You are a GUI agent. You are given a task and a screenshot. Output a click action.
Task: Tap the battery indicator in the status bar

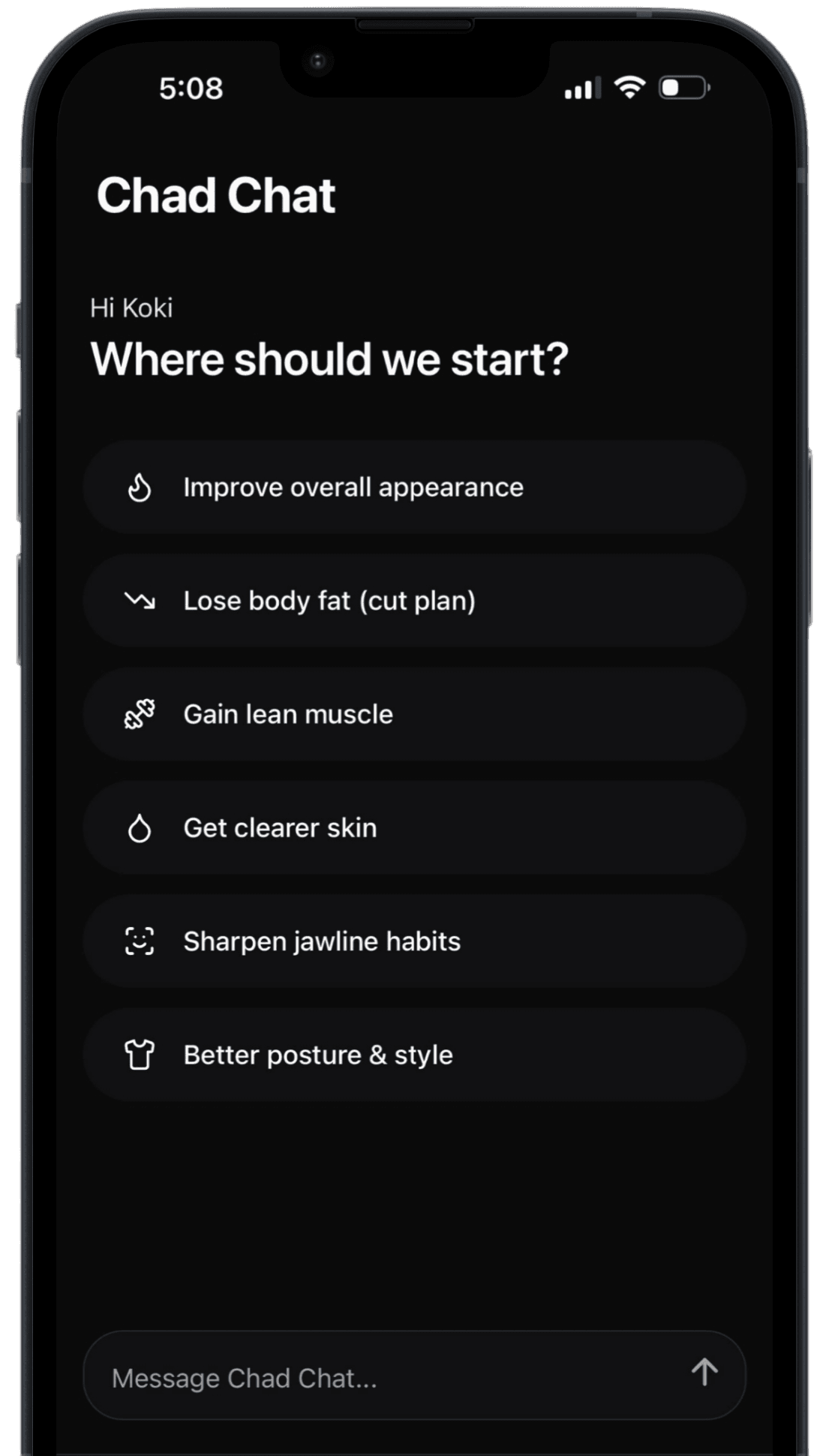(x=683, y=88)
